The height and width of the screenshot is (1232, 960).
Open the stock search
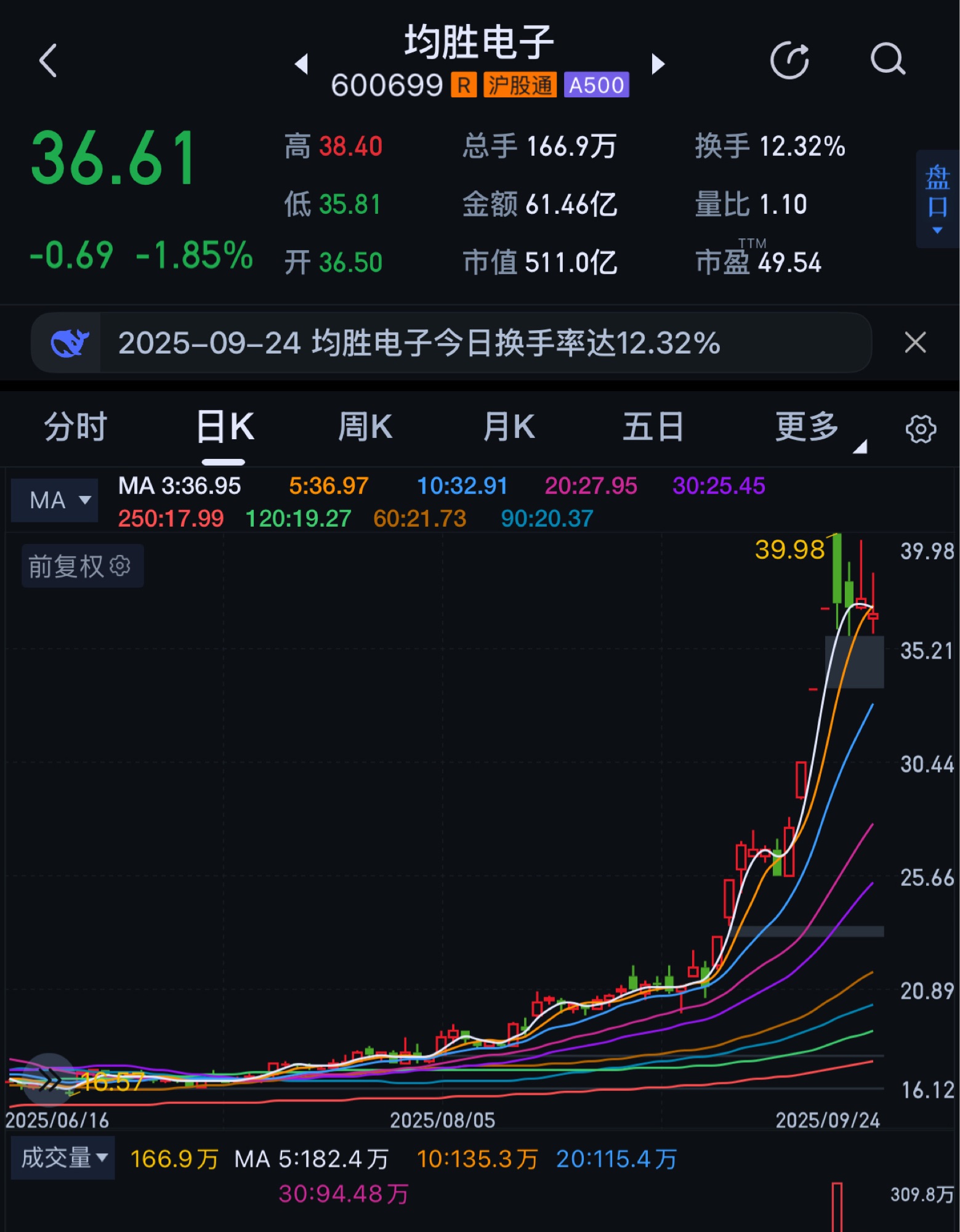[x=887, y=60]
